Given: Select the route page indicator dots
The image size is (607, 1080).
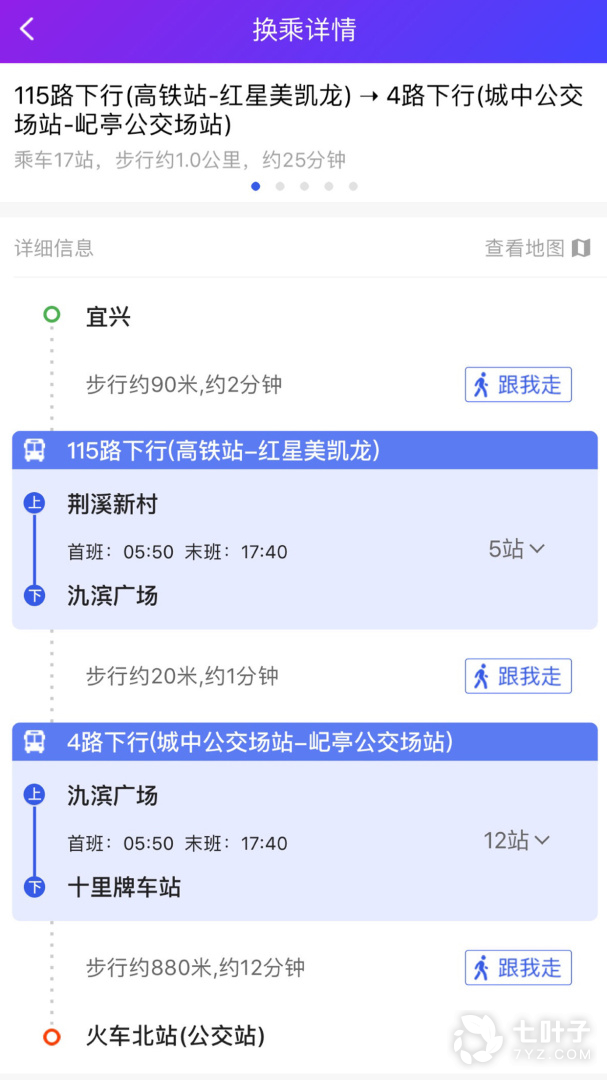Looking at the screenshot, I should [304, 186].
